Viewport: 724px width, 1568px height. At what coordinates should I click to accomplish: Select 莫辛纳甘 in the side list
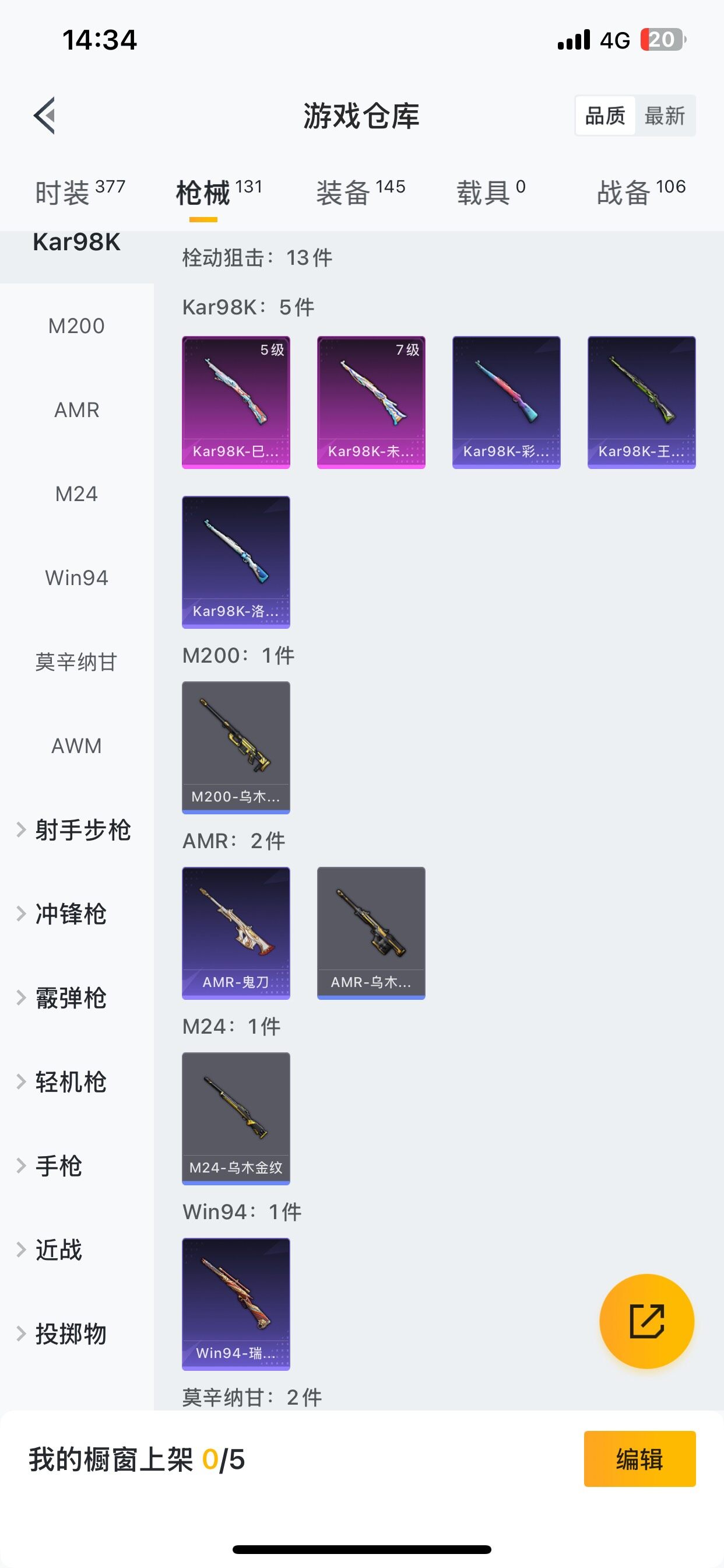point(77,661)
